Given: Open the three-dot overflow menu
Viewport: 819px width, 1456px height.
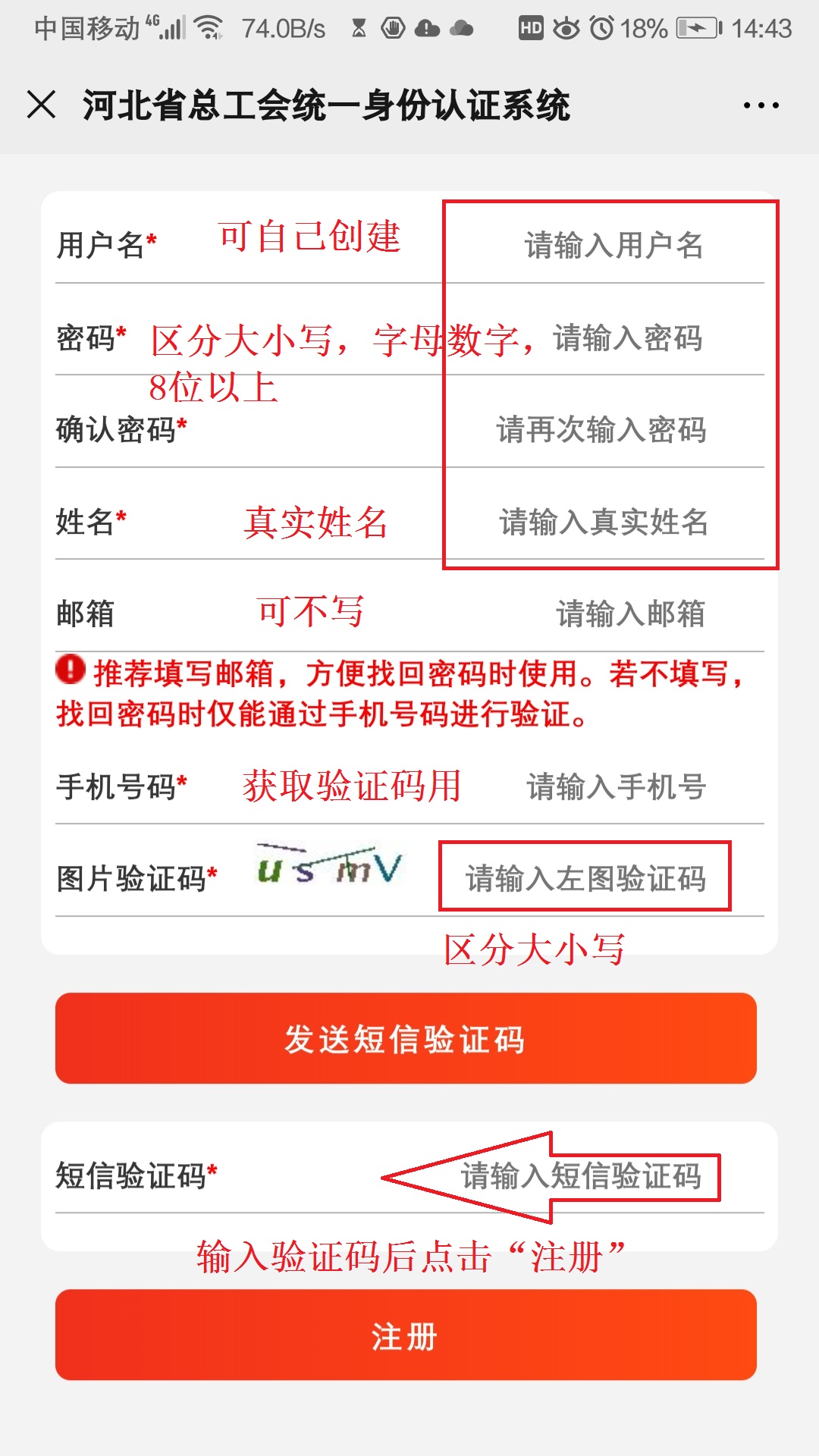Looking at the screenshot, I should [761, 105].
